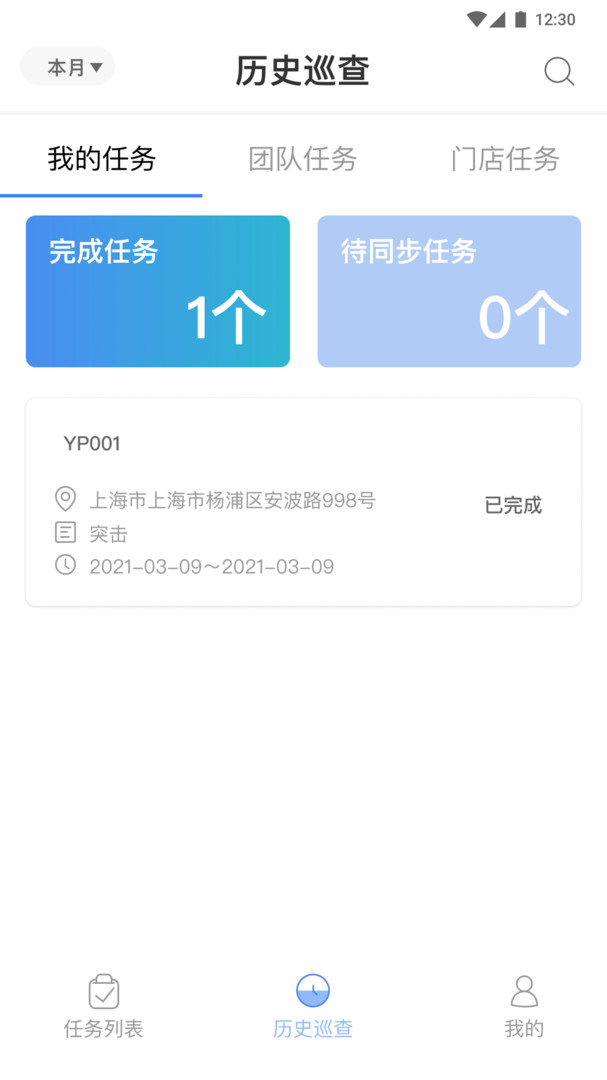This screenshot has height=1080, width=607.
Task: Open the 完成任务 card
Action: coord(158,291)
